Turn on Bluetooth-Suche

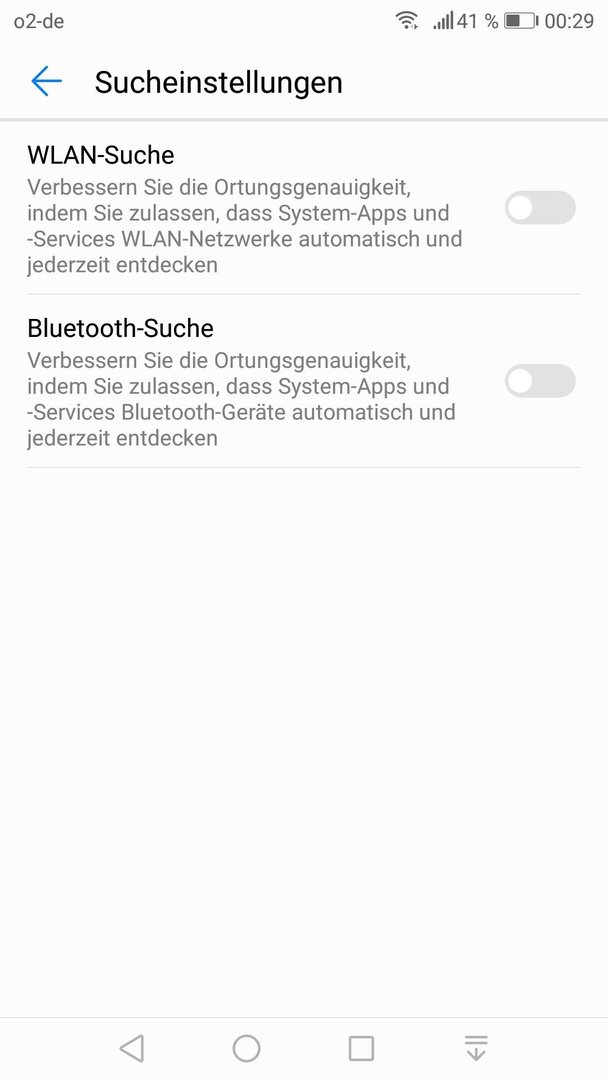click(x=540, y=381)
